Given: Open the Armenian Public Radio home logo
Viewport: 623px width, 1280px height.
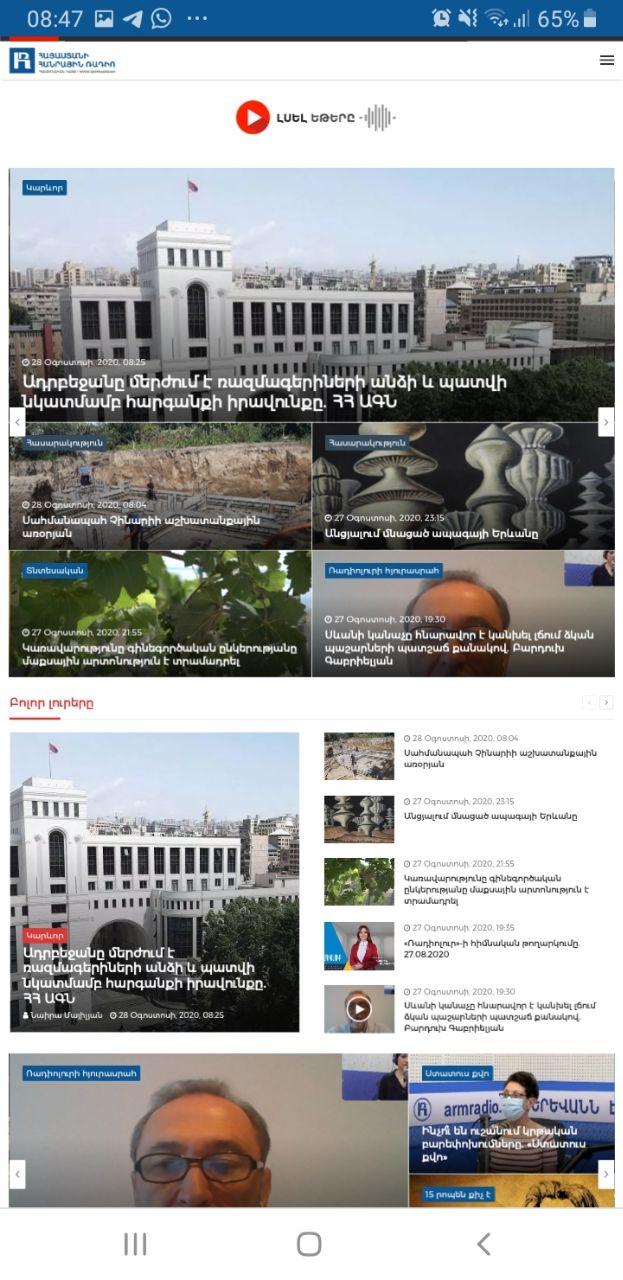Looking at the screenshot, I should coord(62,60).
